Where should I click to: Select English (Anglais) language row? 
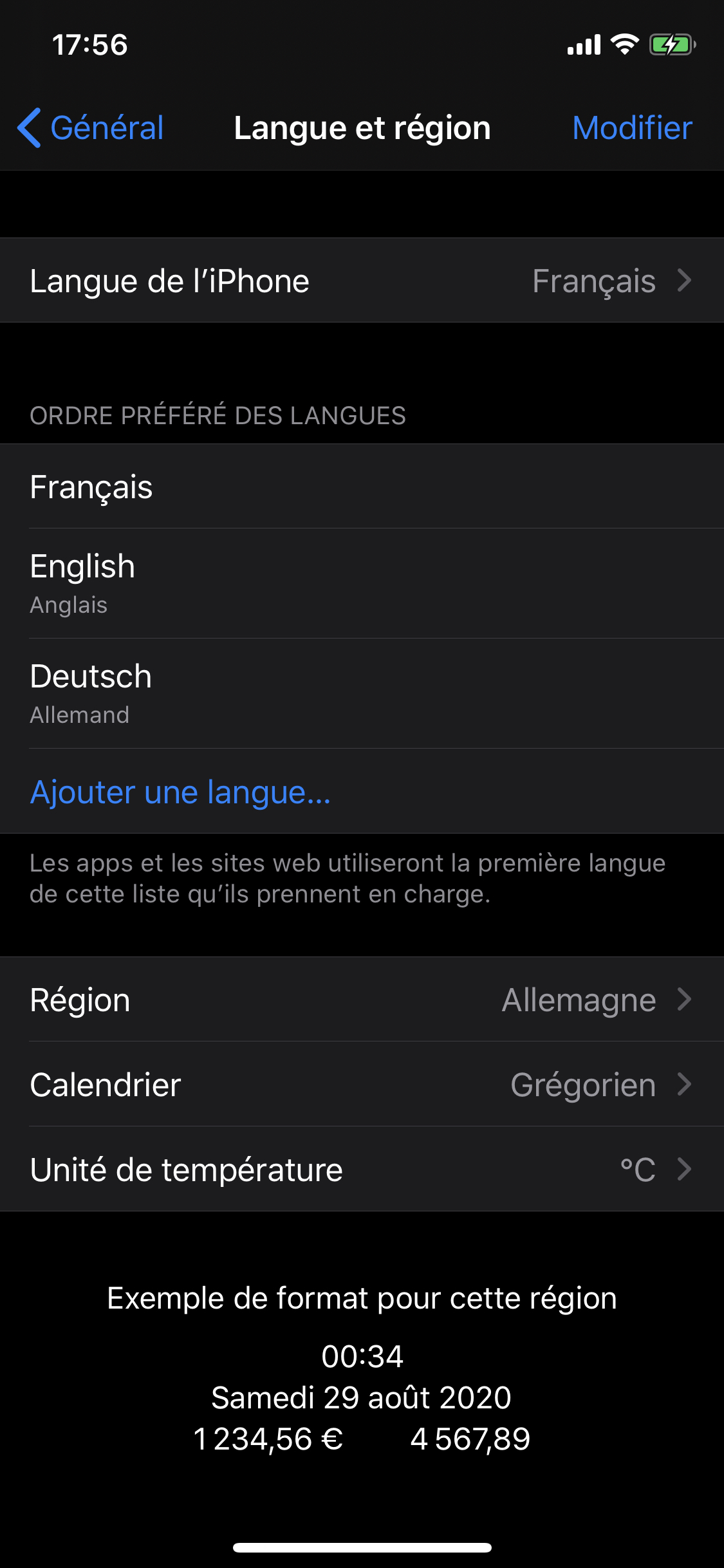tap(362, 583)
